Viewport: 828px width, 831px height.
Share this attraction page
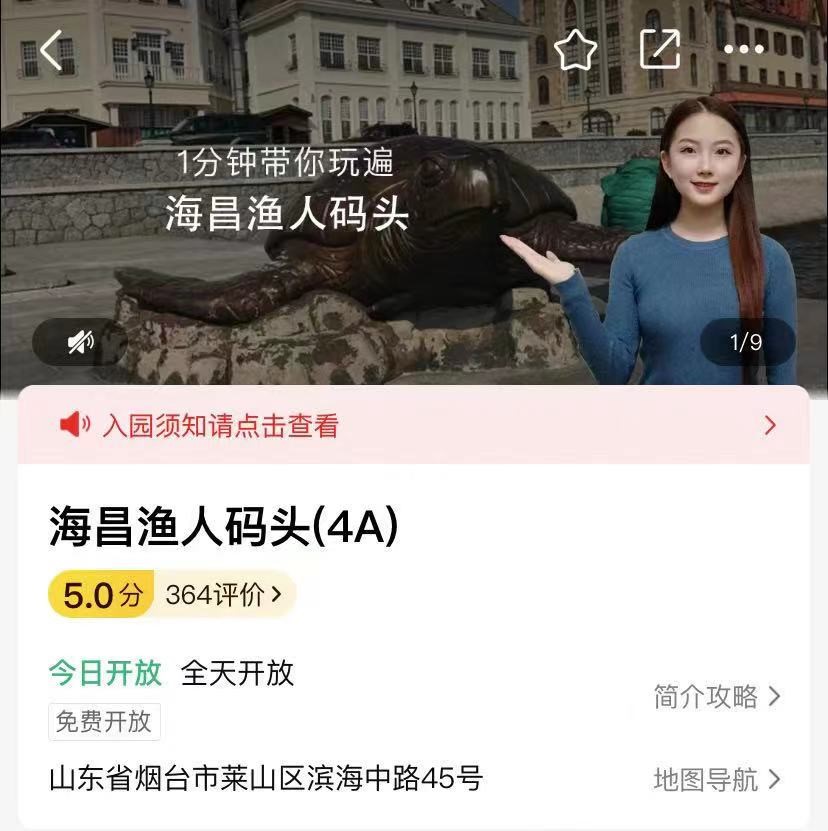[x=659, y=50]
